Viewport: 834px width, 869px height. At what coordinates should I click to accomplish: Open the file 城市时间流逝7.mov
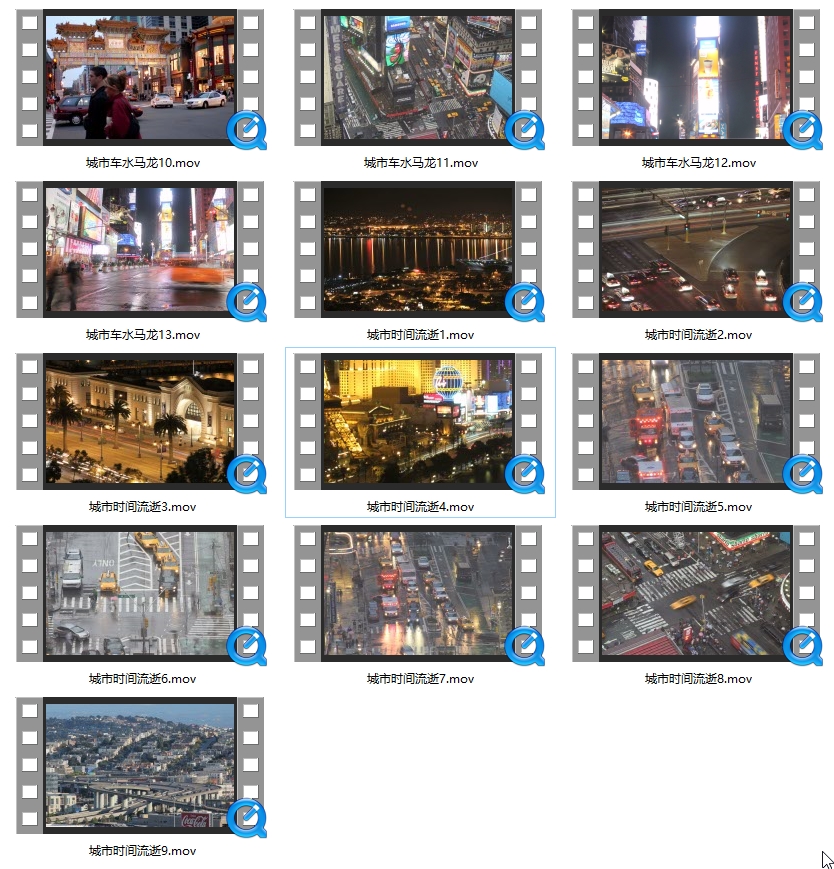pos(418,593)
